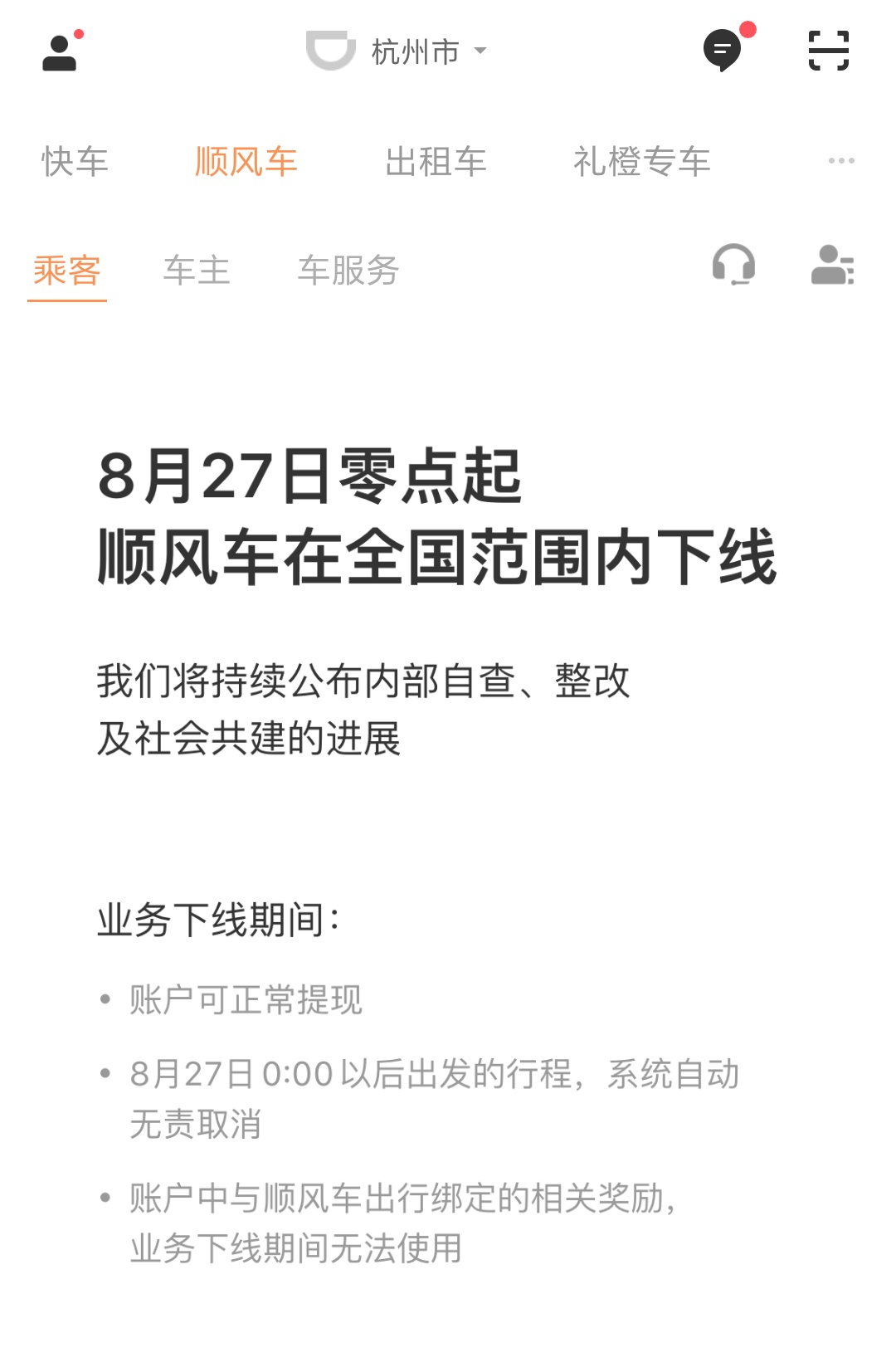Viewport: 896px width, 1367px height.
Task: Tap the 业务下线期间 notice text
Action: [218, 918]
